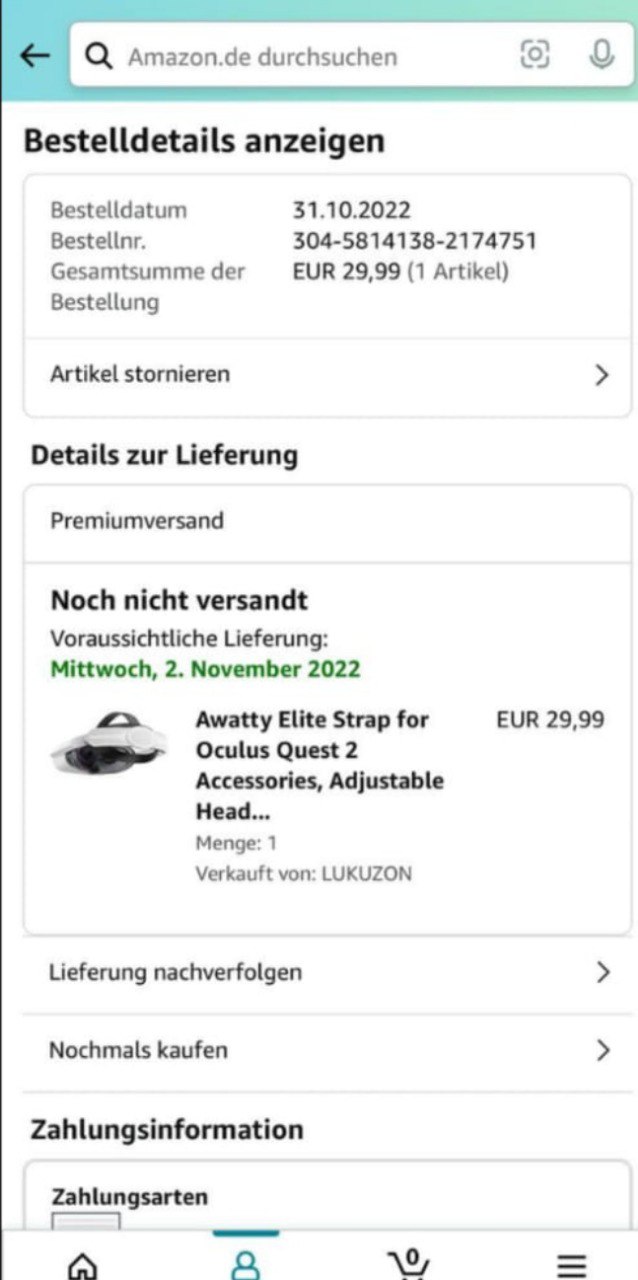638x1280 pixels.
Task: Open the camera scan icon in search bar
Action: [535, 55]
